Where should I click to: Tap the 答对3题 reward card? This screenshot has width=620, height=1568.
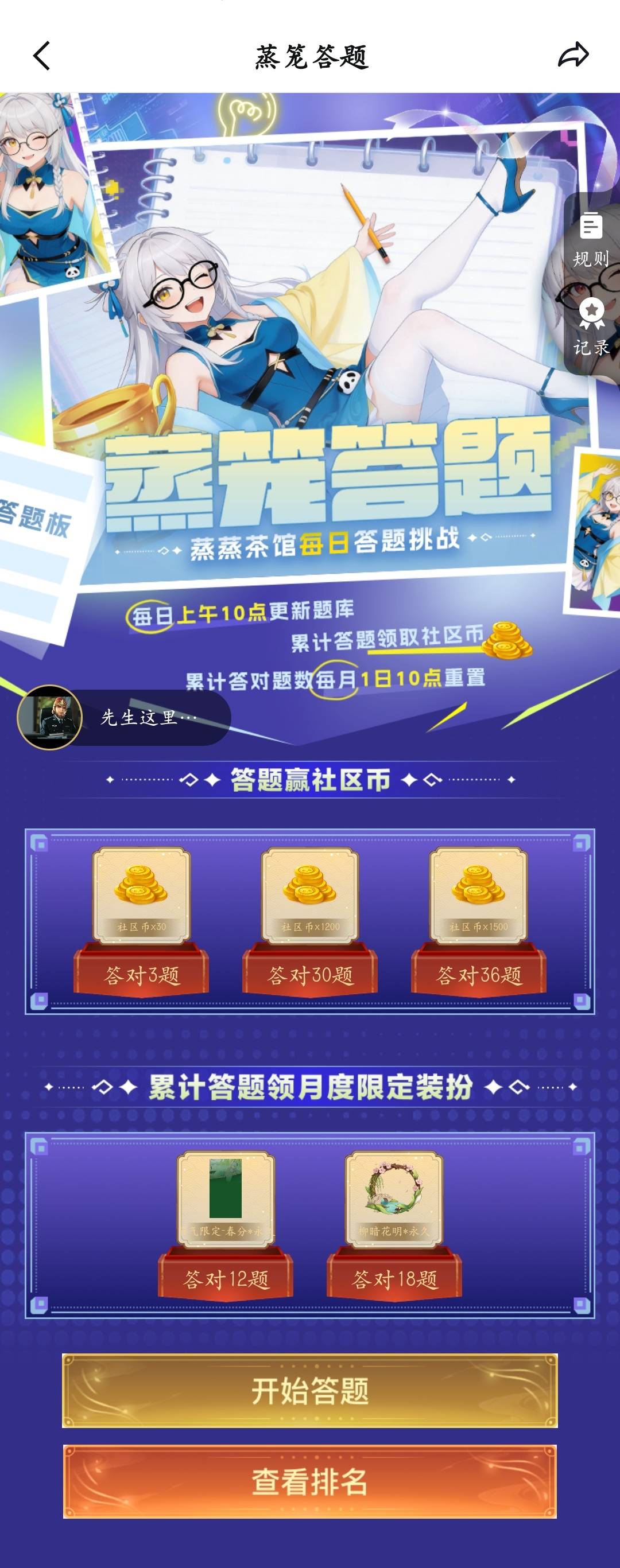click(x=141, y=920)
